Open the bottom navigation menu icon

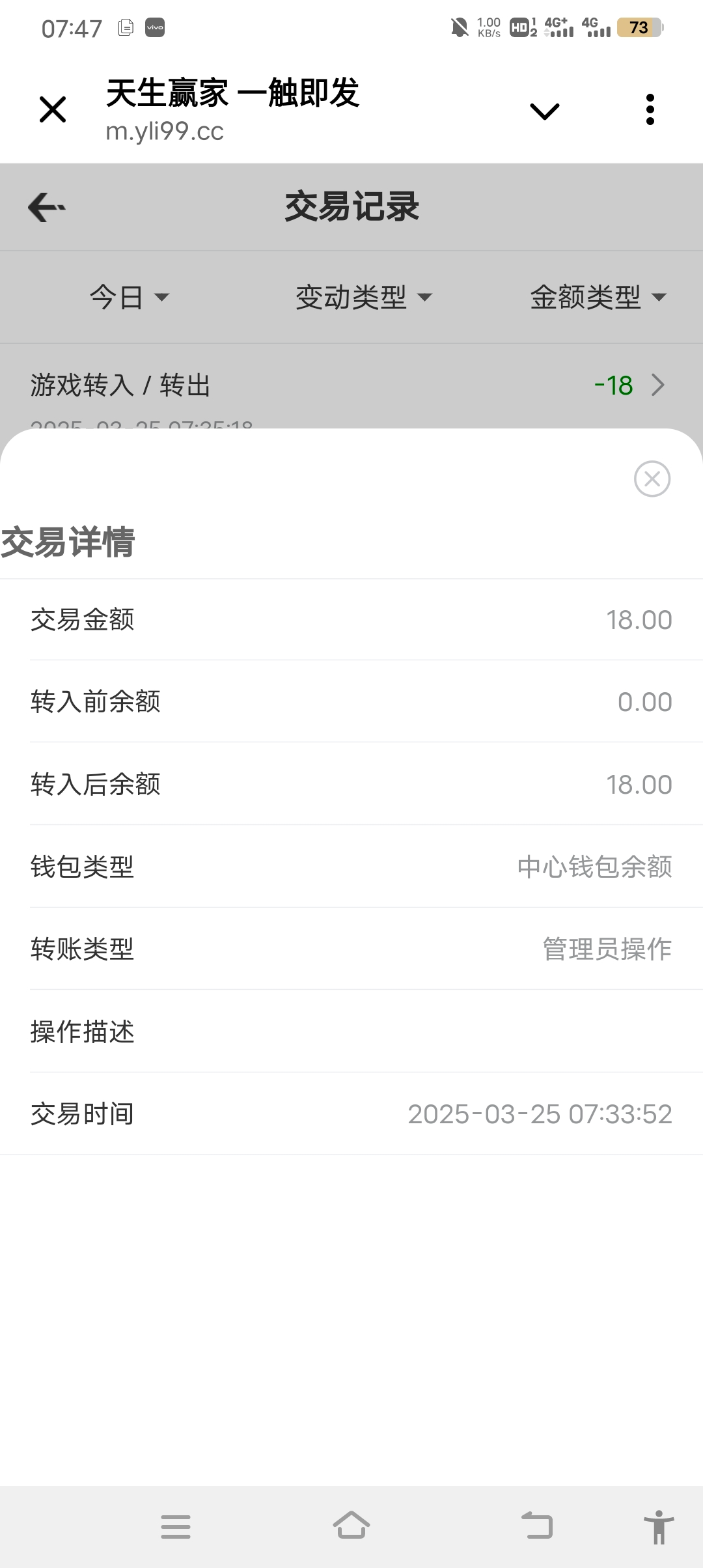176,1527
